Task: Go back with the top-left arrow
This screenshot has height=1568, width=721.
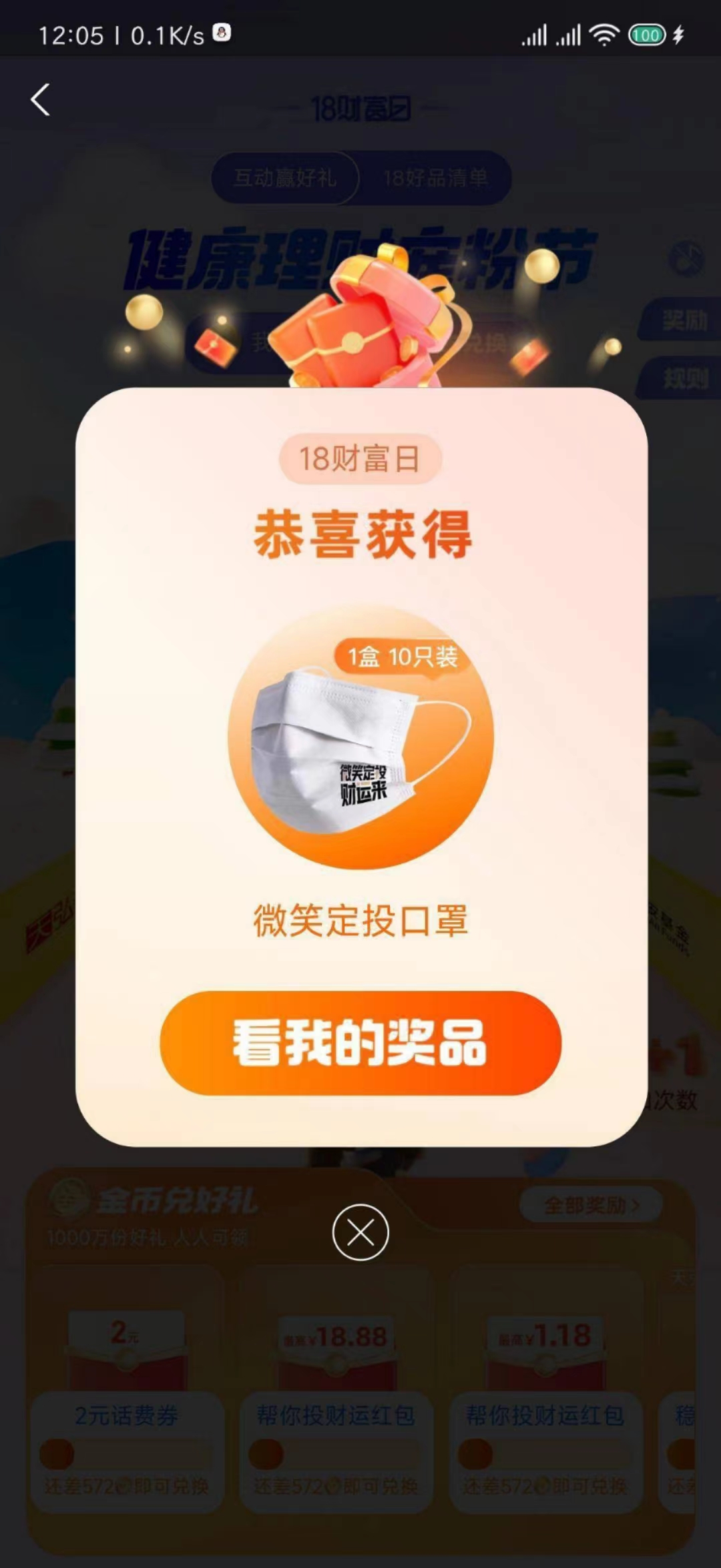Action: [41, 100]
